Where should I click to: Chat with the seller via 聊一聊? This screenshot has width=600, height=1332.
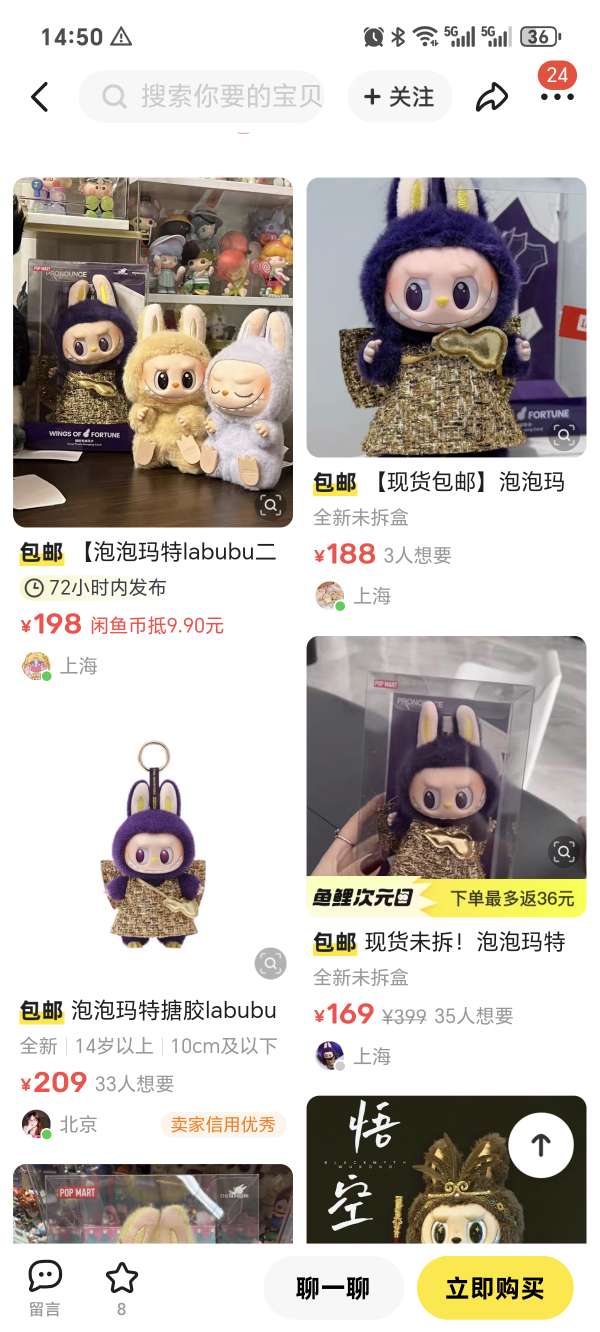333,1288
